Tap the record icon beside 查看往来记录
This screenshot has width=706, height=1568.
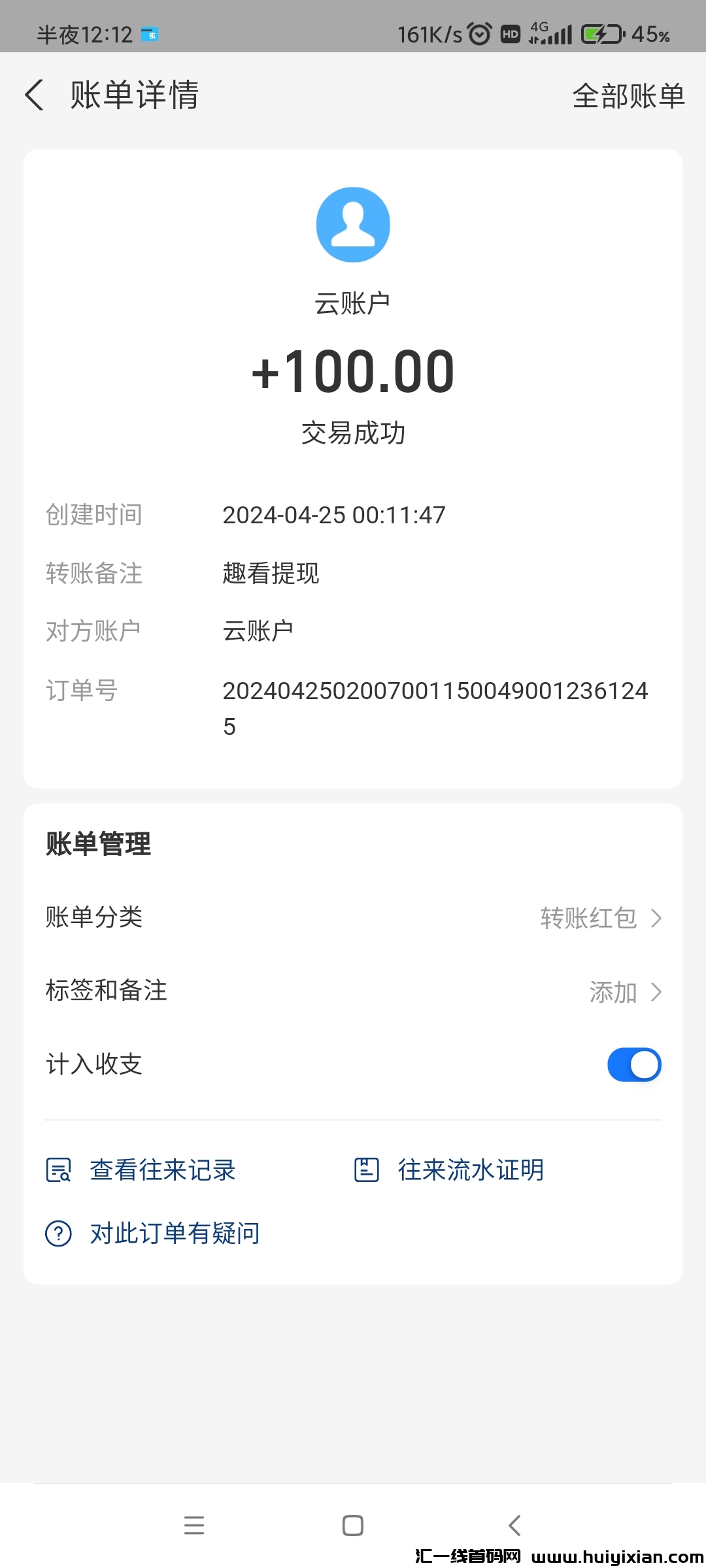[58, 1170]
